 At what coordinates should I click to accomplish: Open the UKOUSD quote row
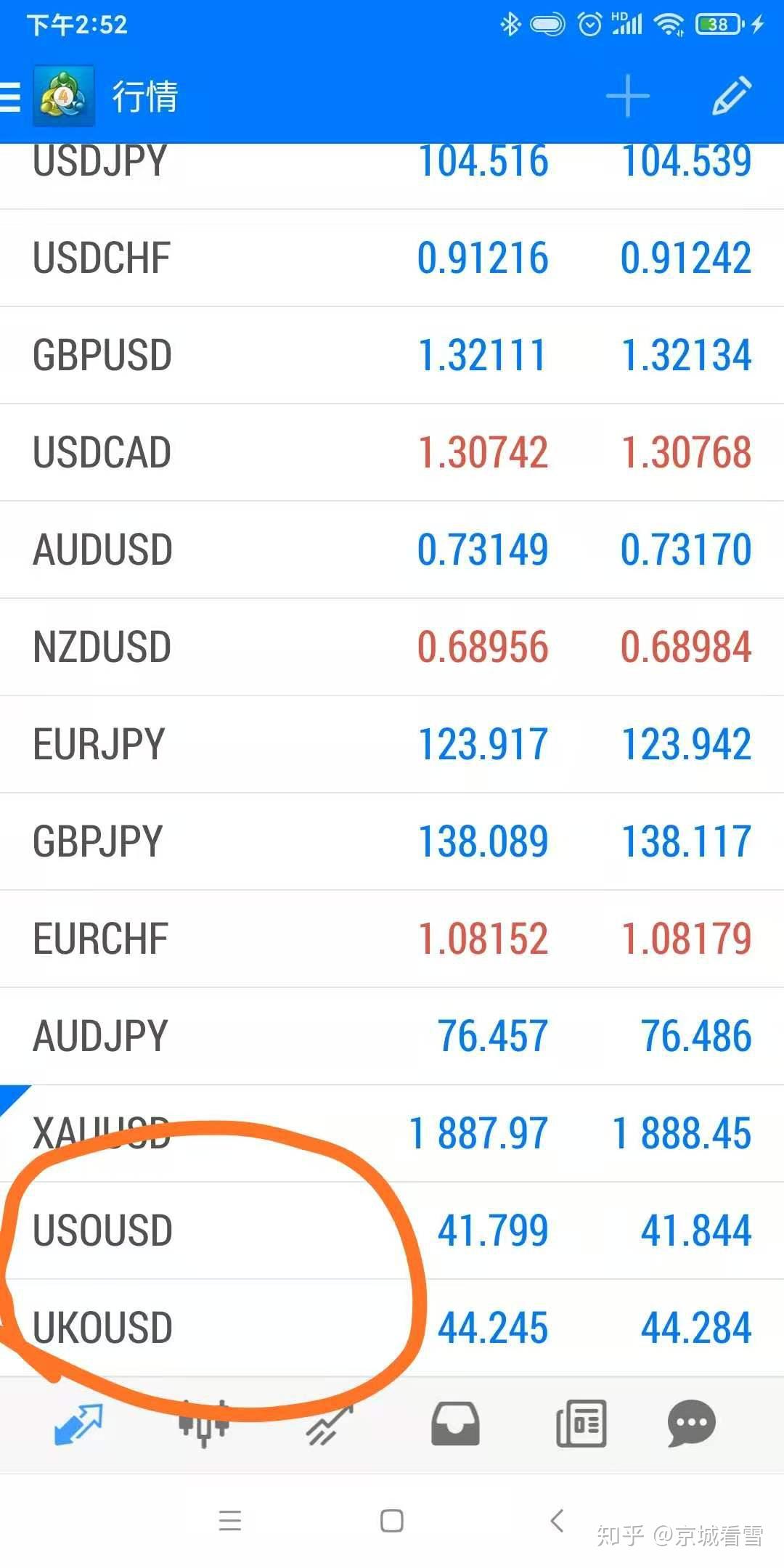(x=392, y=1328)
